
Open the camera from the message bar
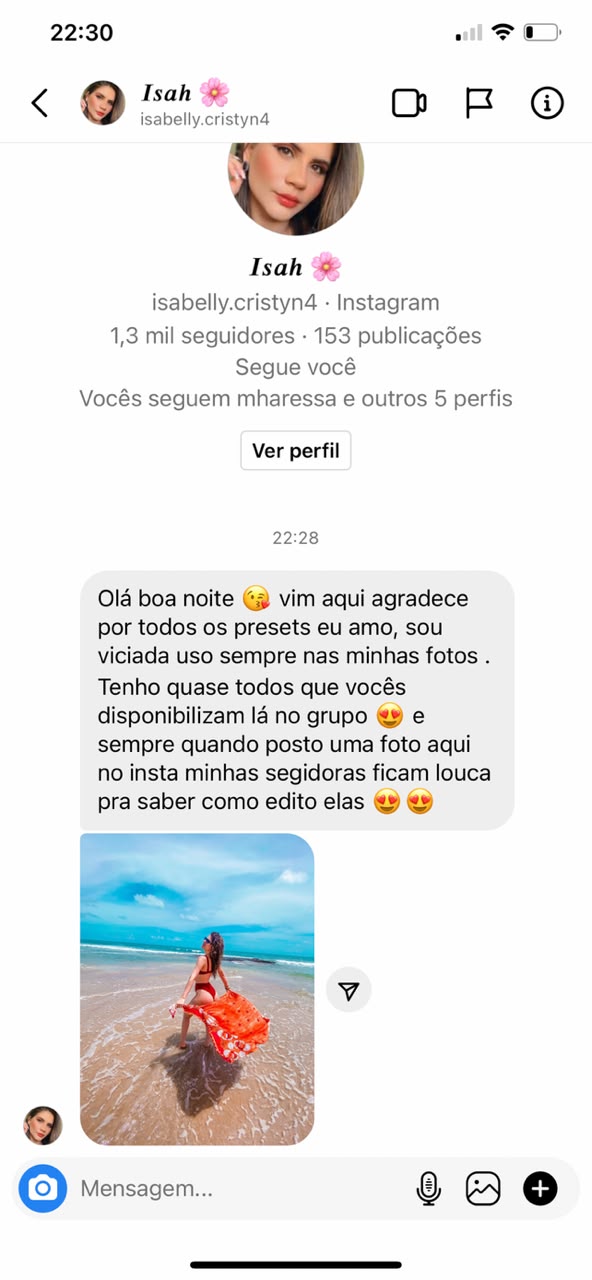(x=43, y=1188)
